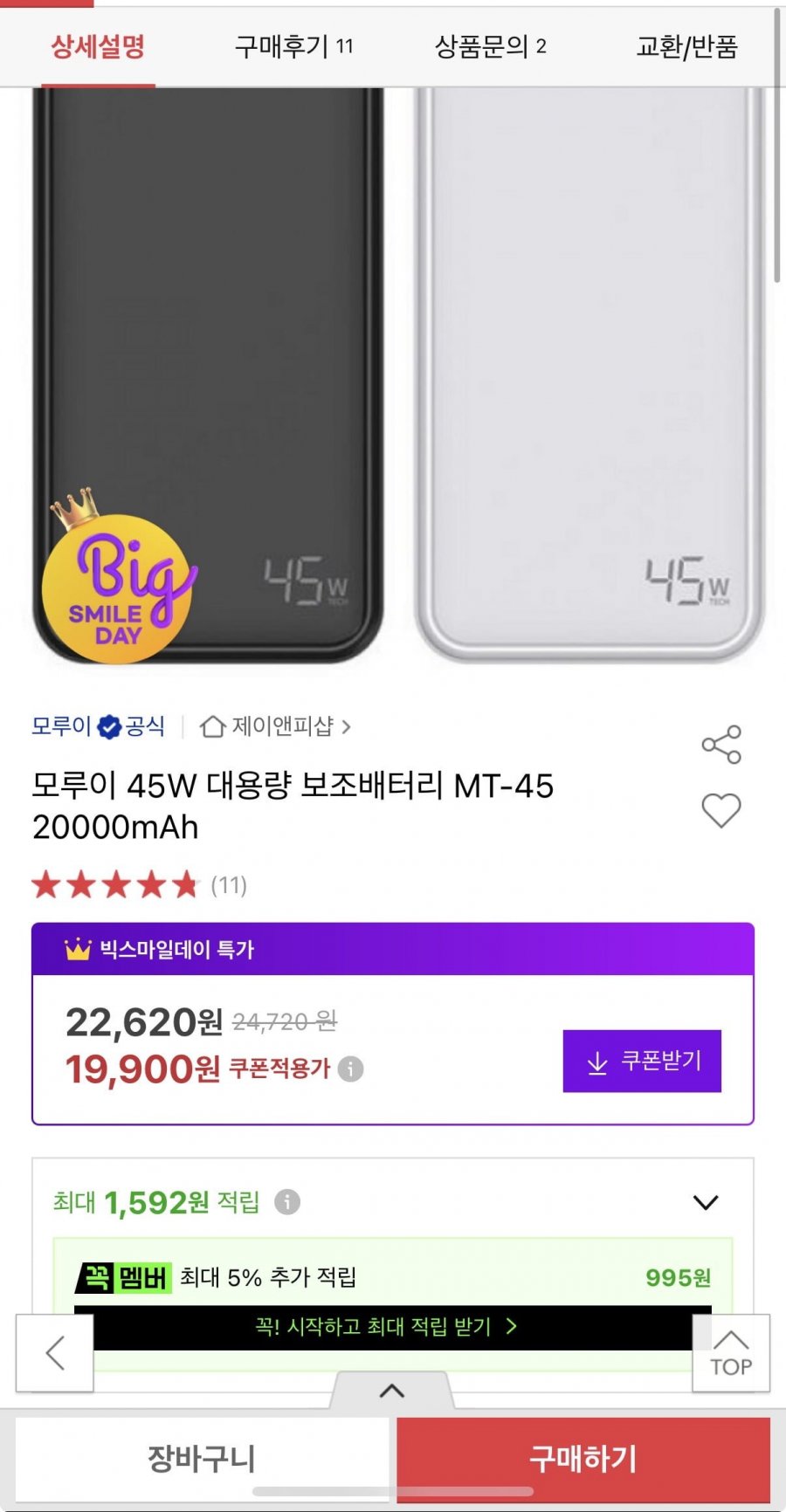Open the 상품문의 product inquiry tab
This screenshot has height=1512, width=786.
coord(490,46)
